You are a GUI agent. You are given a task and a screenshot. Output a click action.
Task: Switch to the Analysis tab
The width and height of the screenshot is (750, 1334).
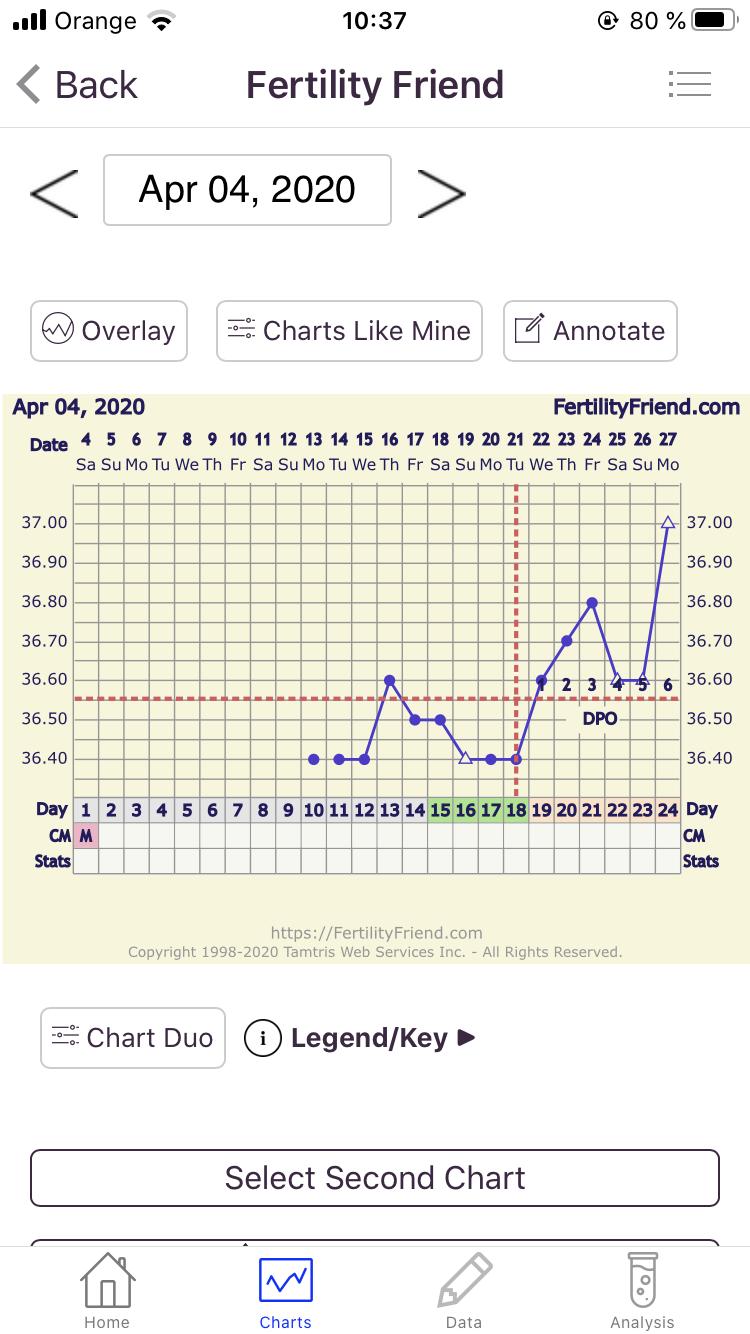tap(642, 1291)
